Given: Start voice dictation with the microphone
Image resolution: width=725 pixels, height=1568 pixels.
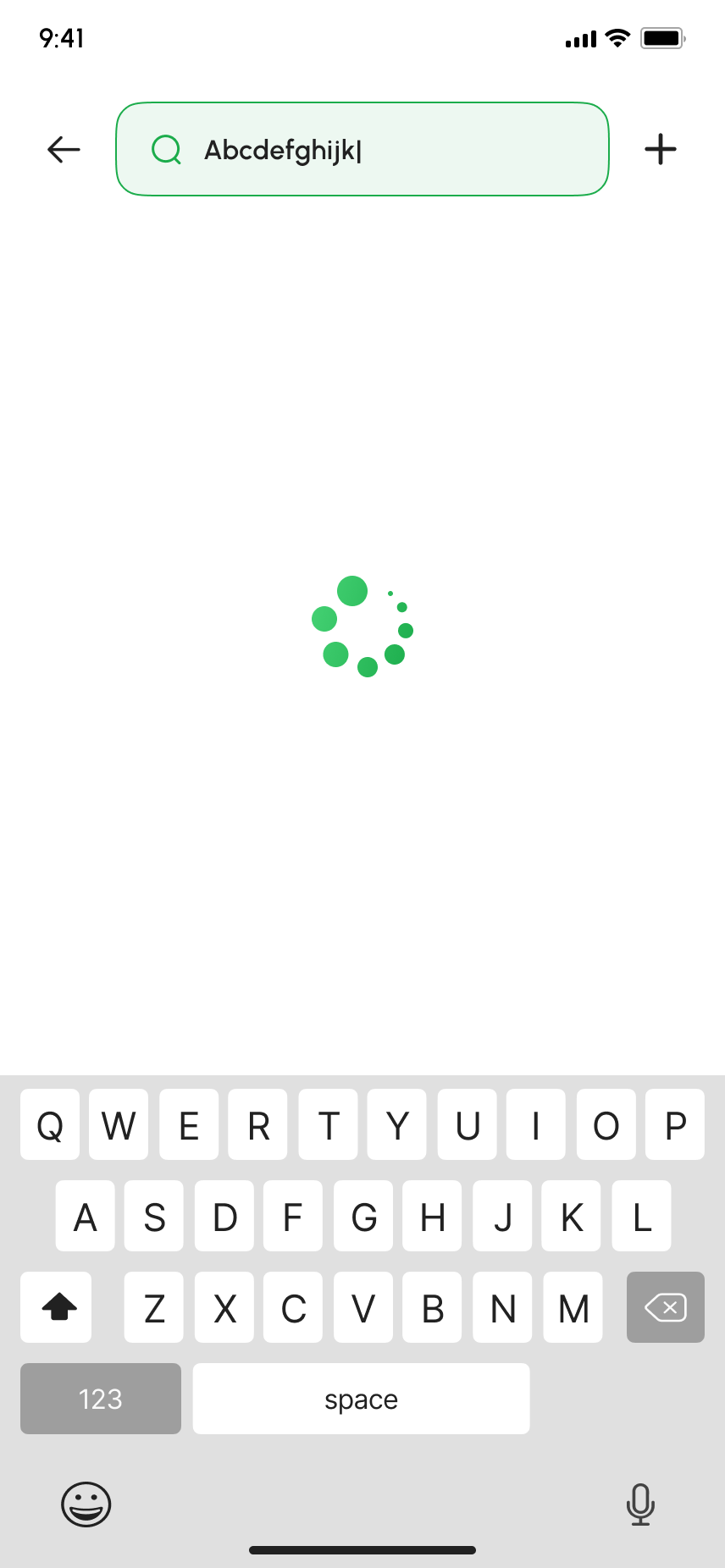Looking at the screenshot, I should click(x=640, y=1505).
